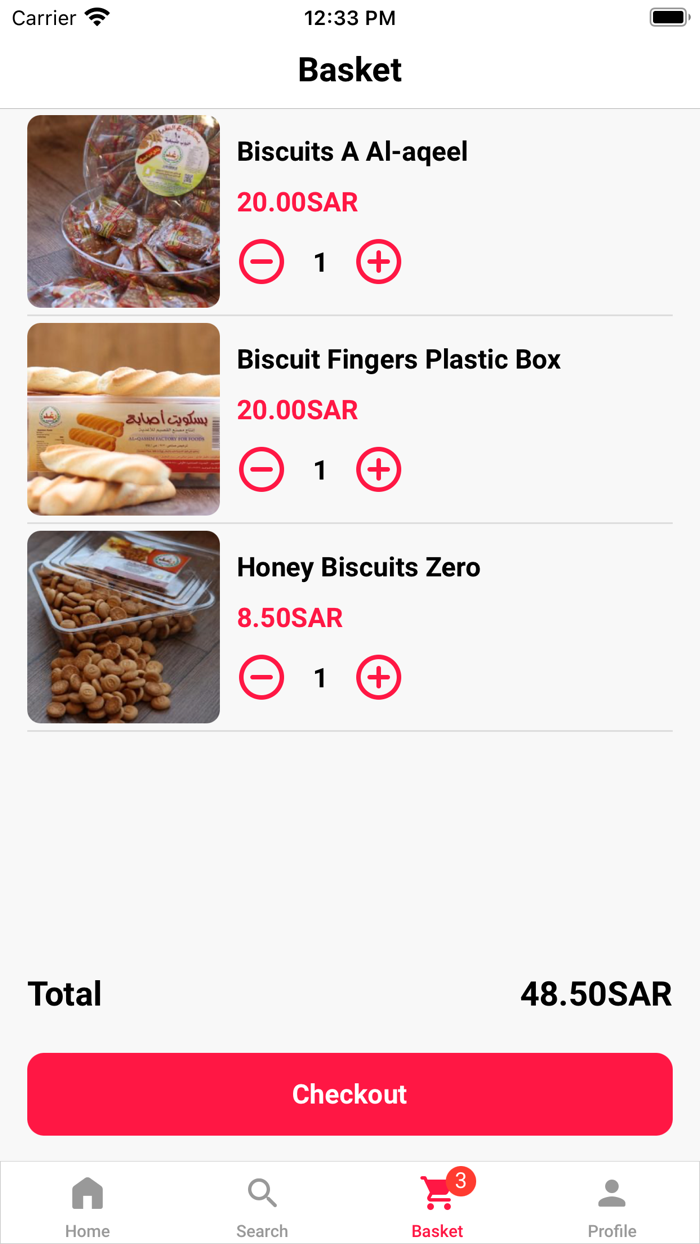
Task: Increase Honey Biscuits Zero quantity
Action: 379,678
